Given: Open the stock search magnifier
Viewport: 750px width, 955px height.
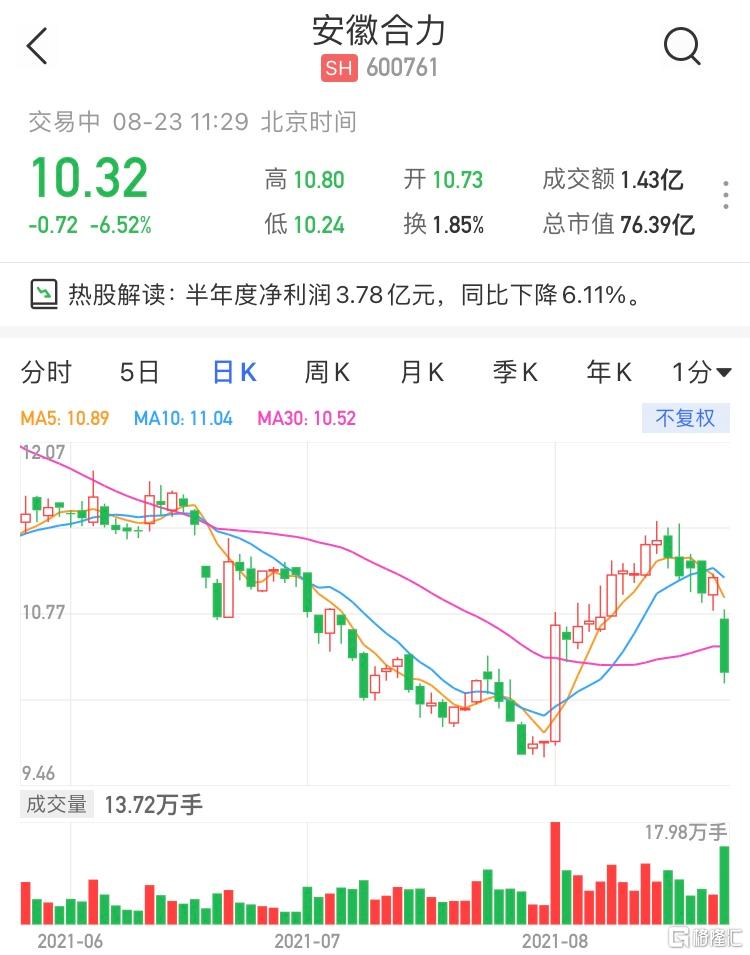Looking at the screenshot, I should tap(682, 46).
